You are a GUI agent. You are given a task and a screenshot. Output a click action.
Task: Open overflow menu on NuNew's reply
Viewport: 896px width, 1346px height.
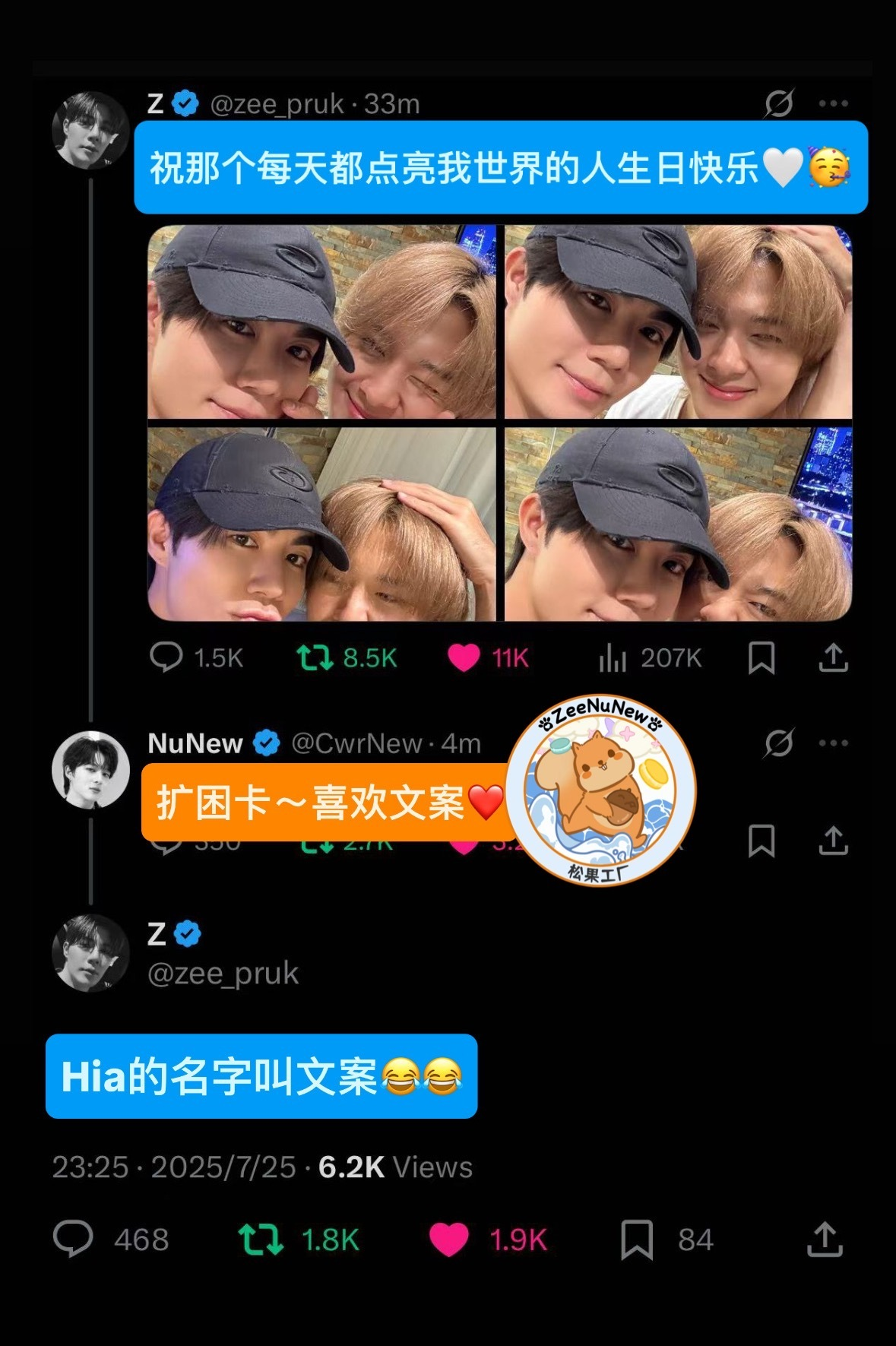833,743
